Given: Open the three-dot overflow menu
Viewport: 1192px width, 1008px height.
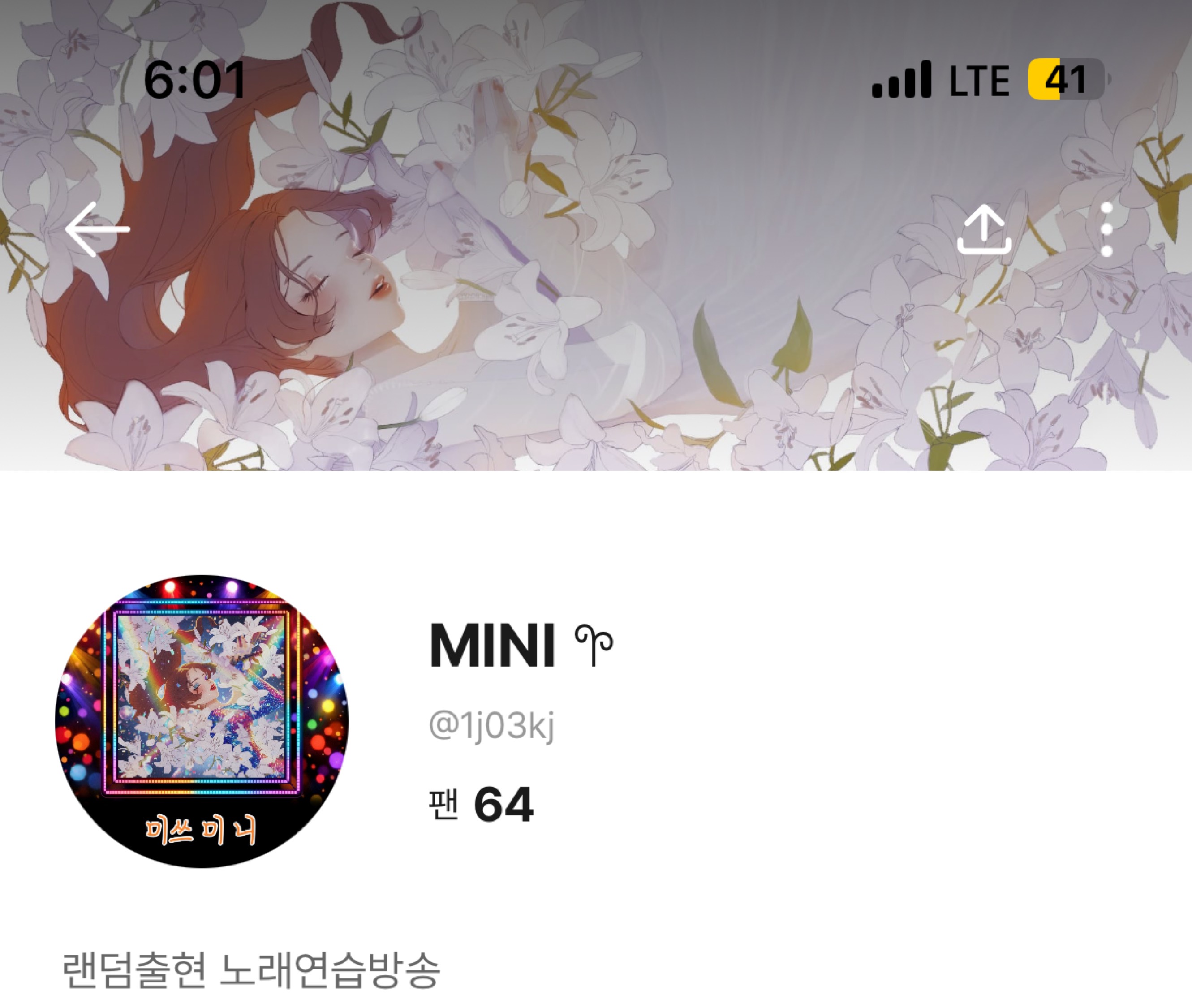Looking at the screenshot, I should [x=1106, y=229].
